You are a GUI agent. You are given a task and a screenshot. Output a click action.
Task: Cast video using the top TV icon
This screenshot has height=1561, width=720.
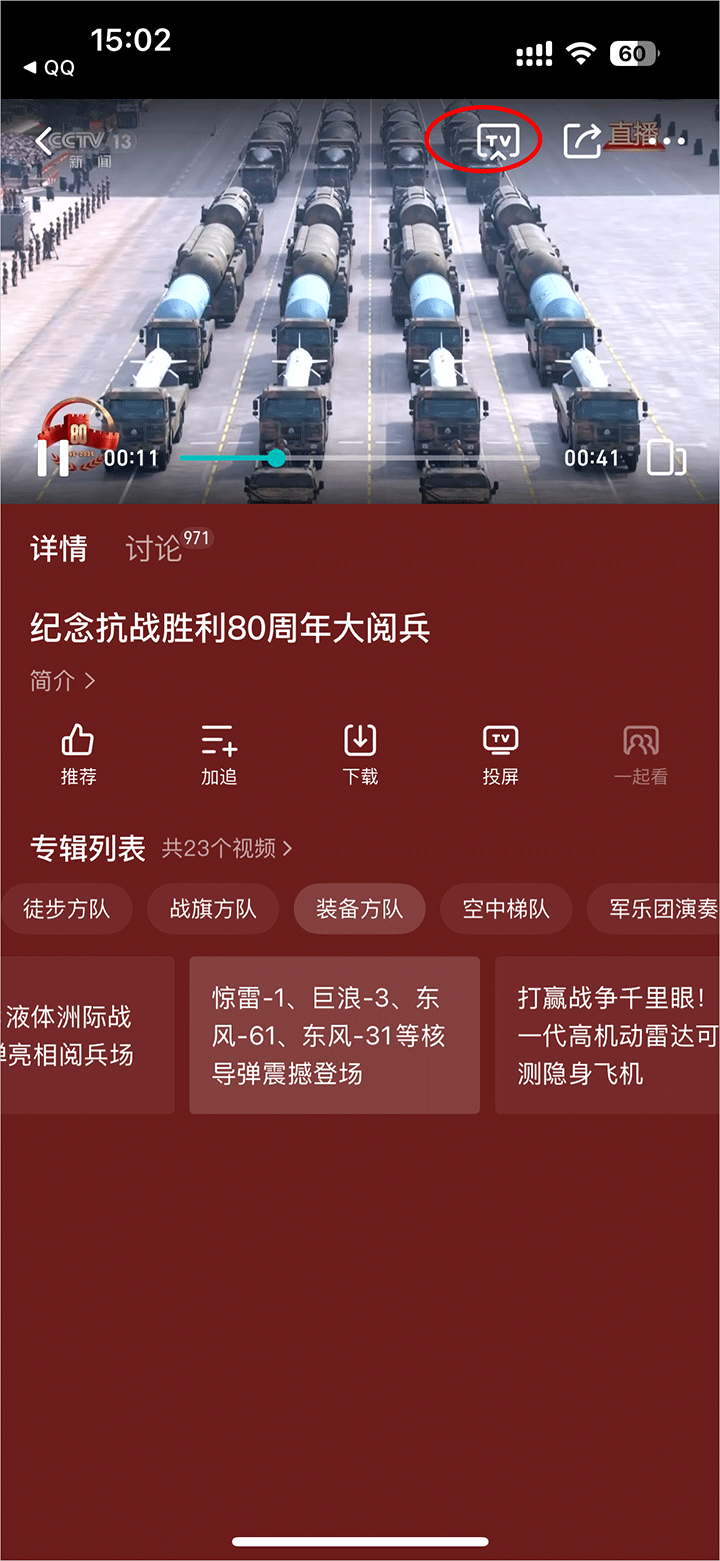click(497, 141)
